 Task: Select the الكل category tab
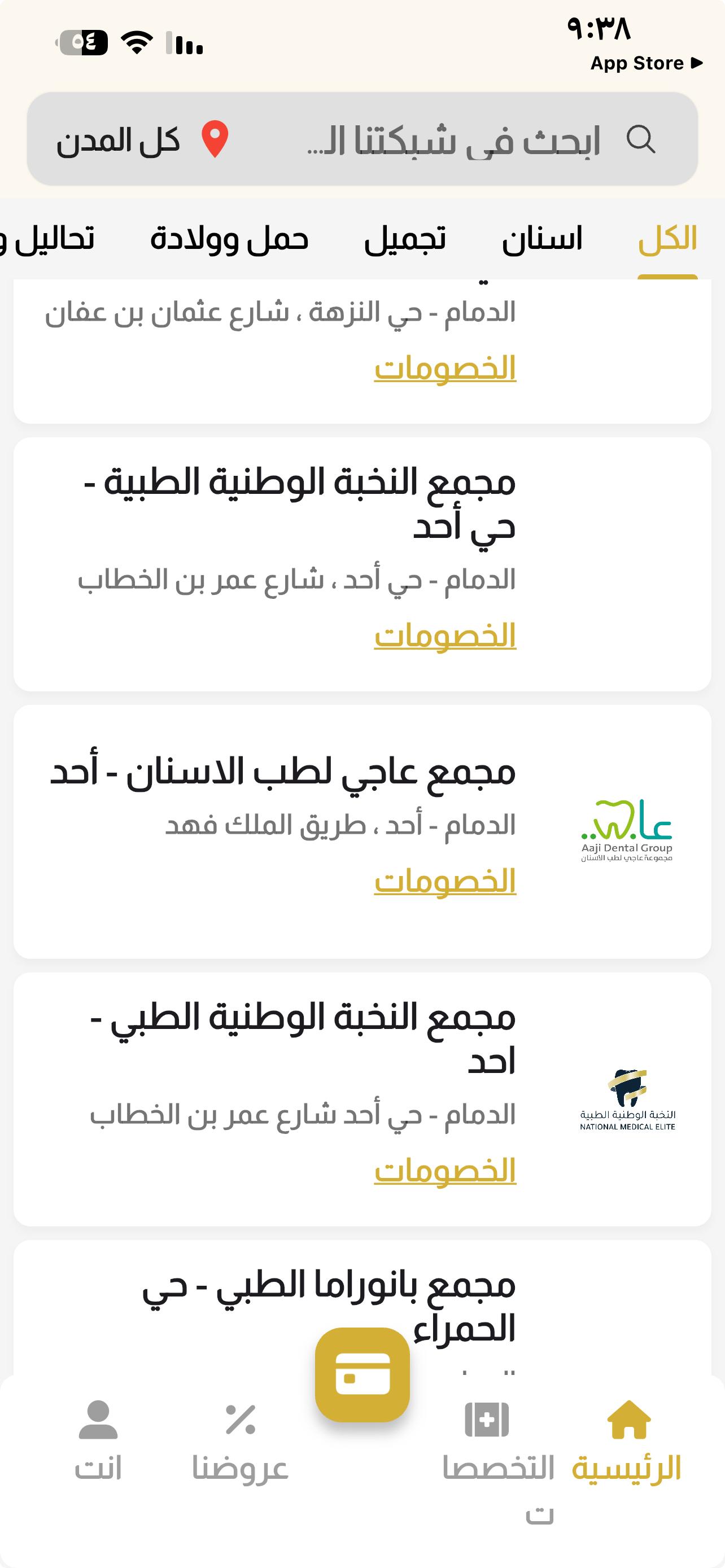(x=667, y=239)
